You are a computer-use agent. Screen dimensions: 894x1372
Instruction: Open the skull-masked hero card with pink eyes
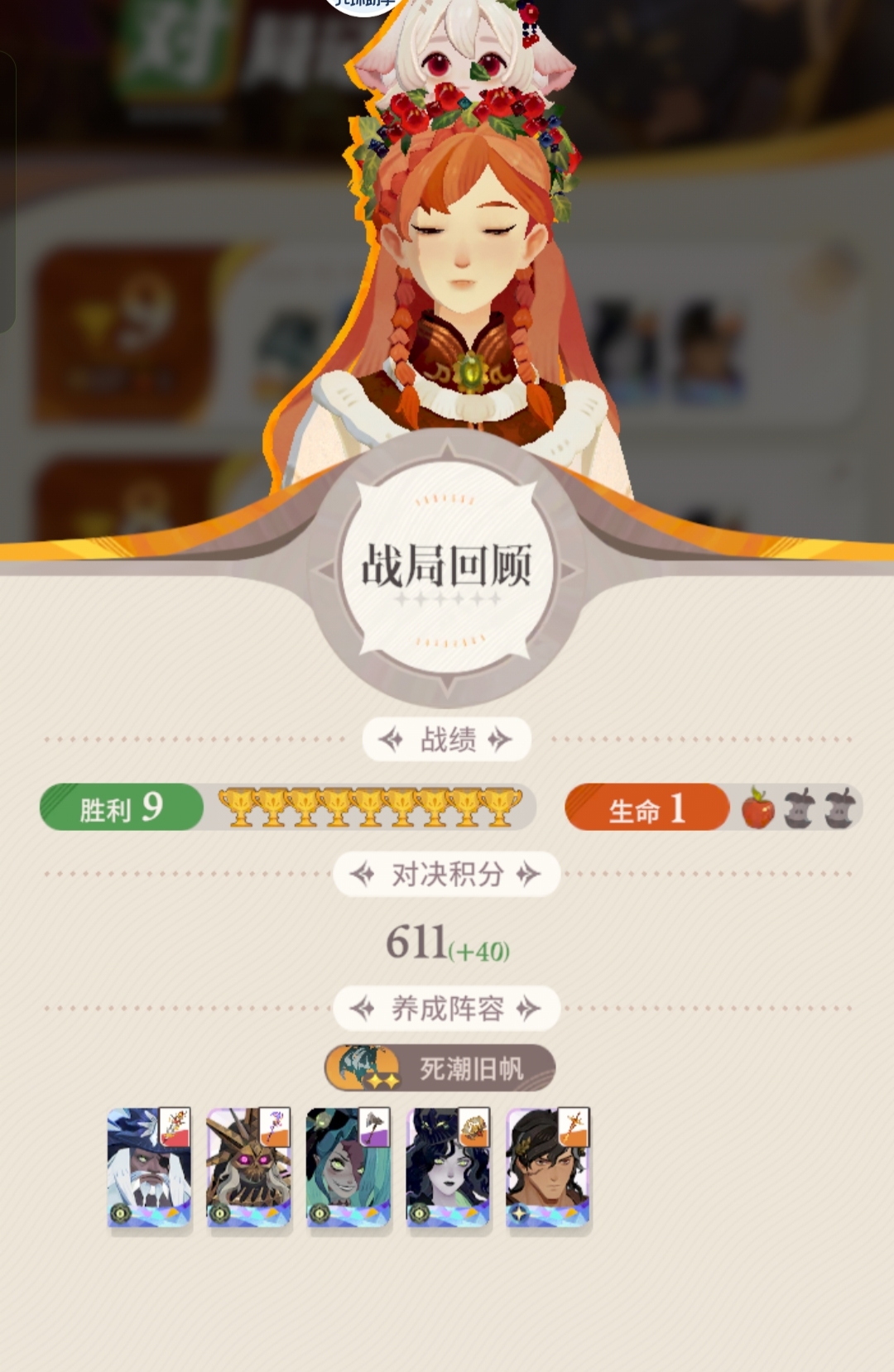tap(248, 1168)
